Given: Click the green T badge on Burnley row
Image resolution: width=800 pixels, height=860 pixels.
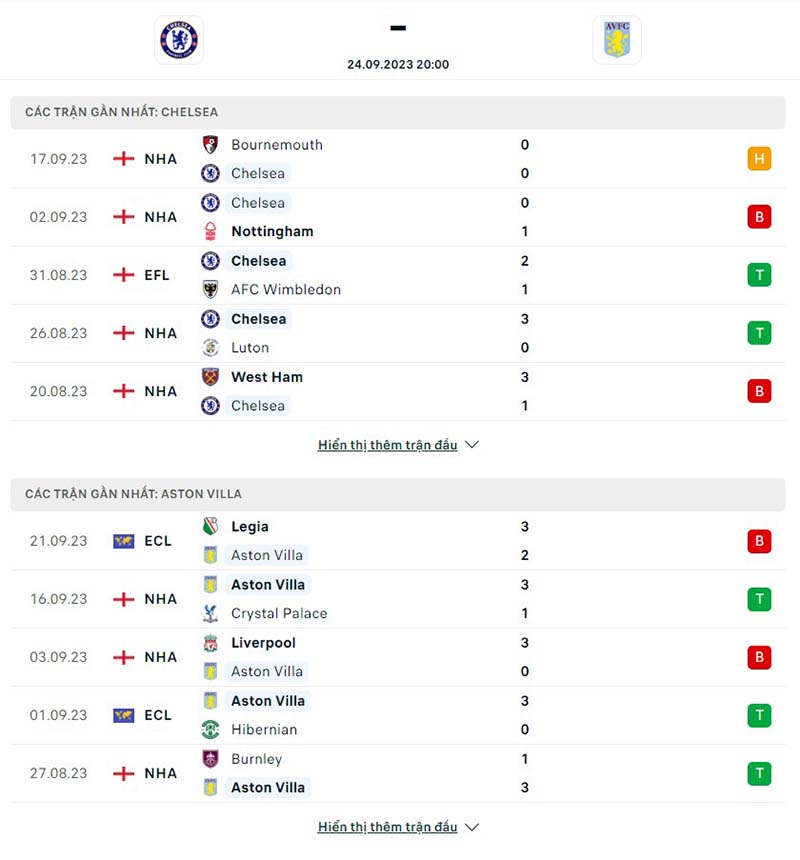Looking at the screenshot, I should click(x=759, y=773).
